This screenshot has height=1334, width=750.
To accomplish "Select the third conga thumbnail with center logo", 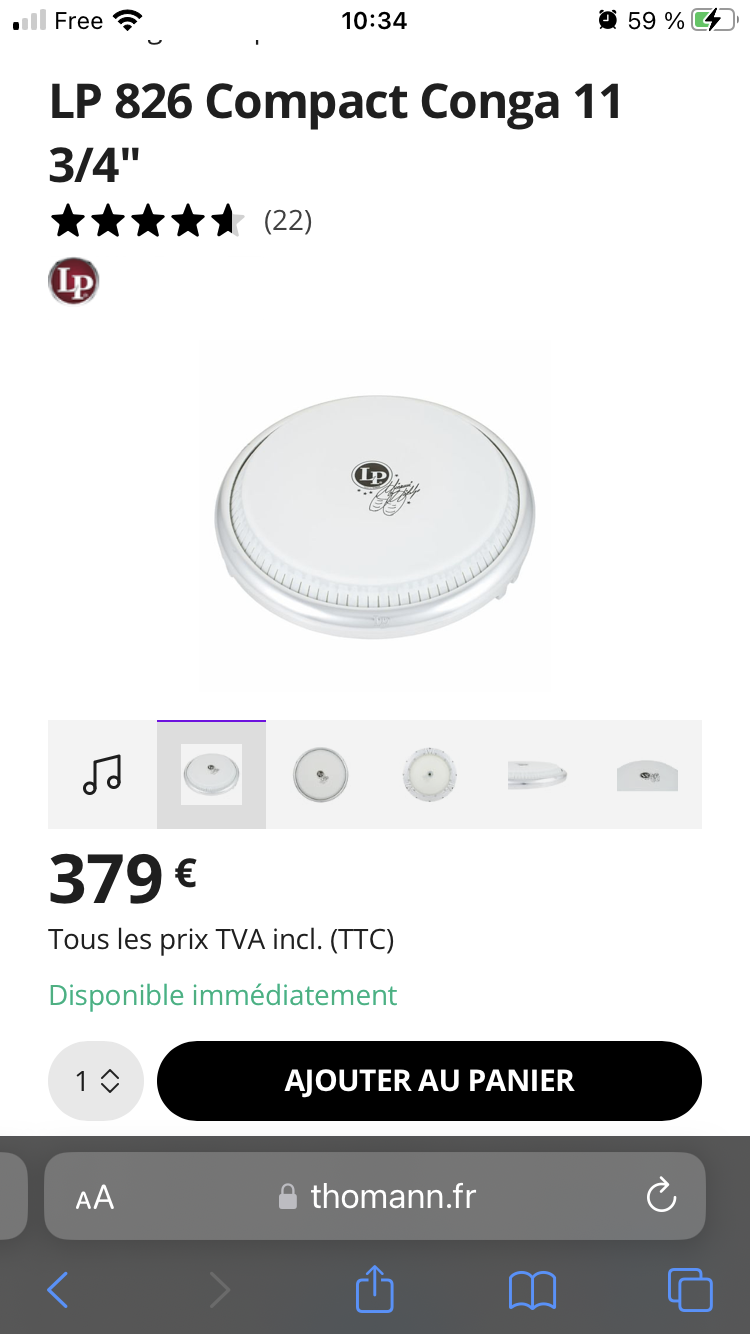I will coord(320,774).
